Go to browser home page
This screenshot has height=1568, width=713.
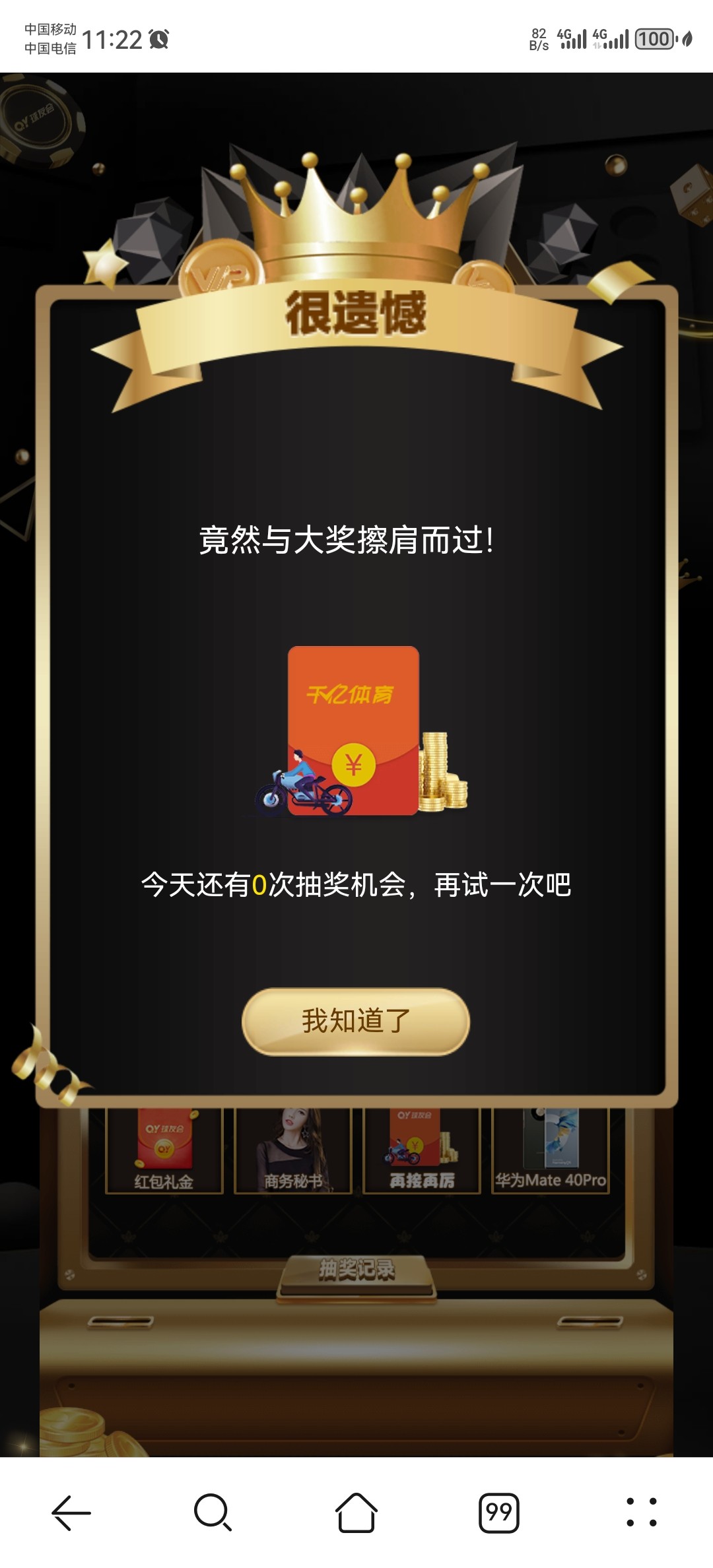[356, 1512]
